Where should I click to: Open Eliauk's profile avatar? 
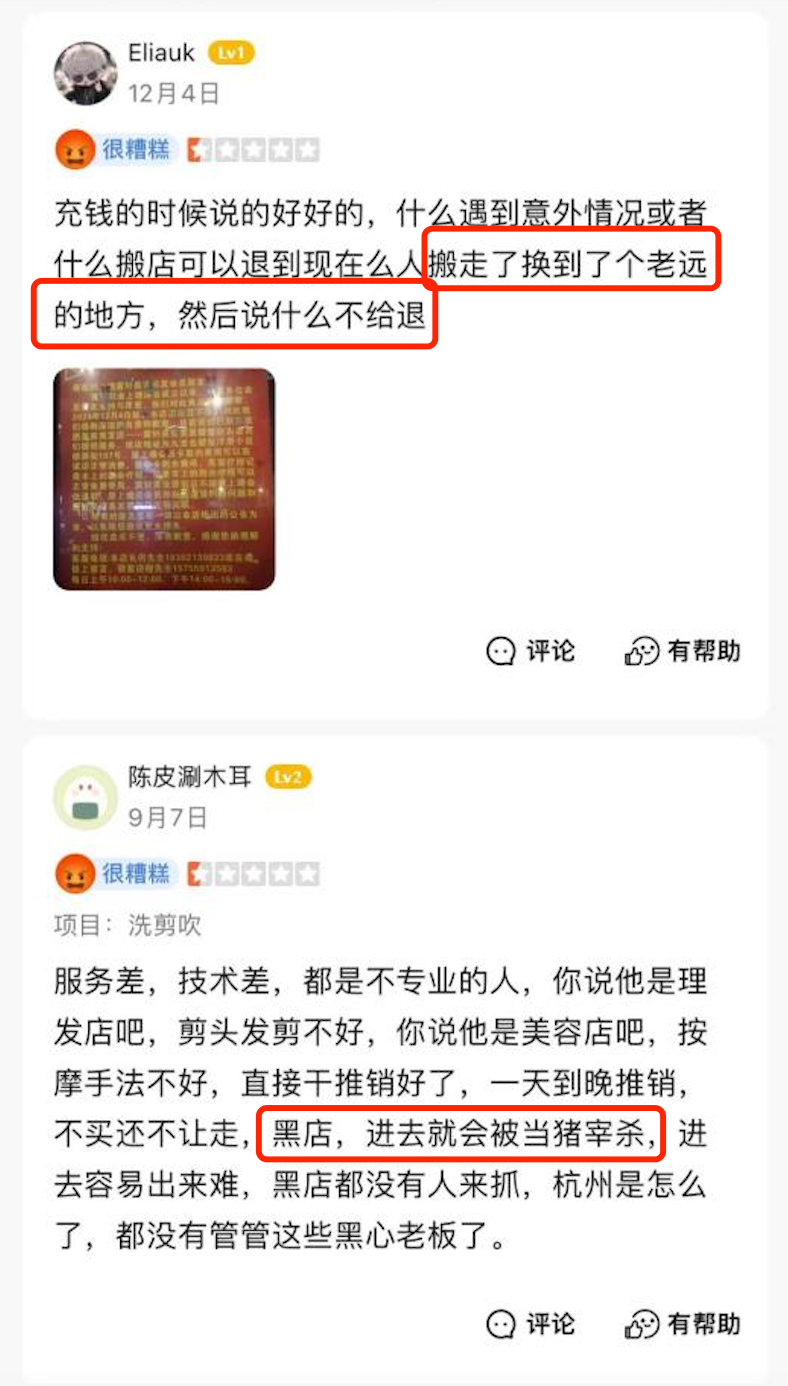click(x=87, y=73)
